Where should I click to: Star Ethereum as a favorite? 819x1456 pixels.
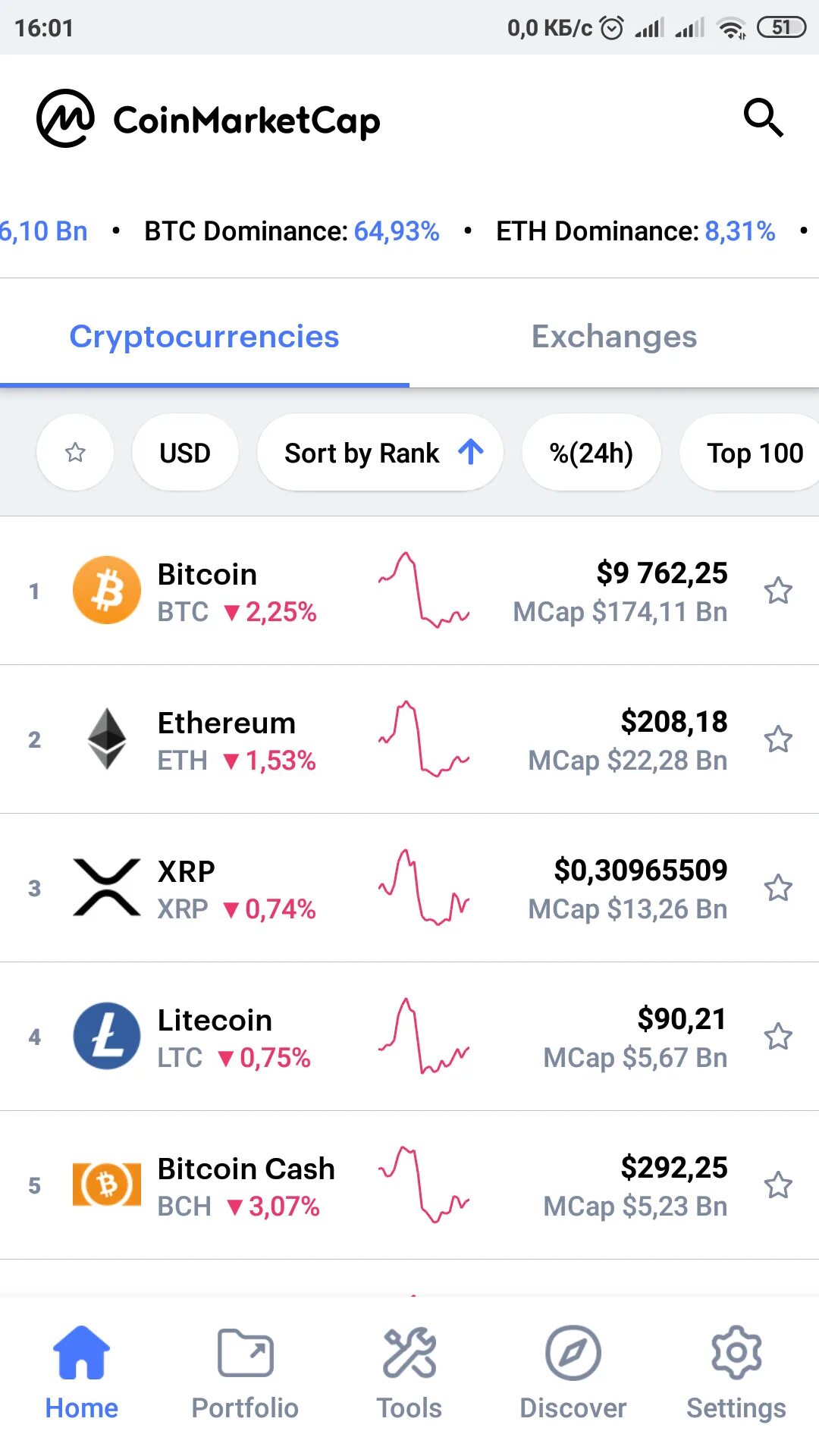778,739
